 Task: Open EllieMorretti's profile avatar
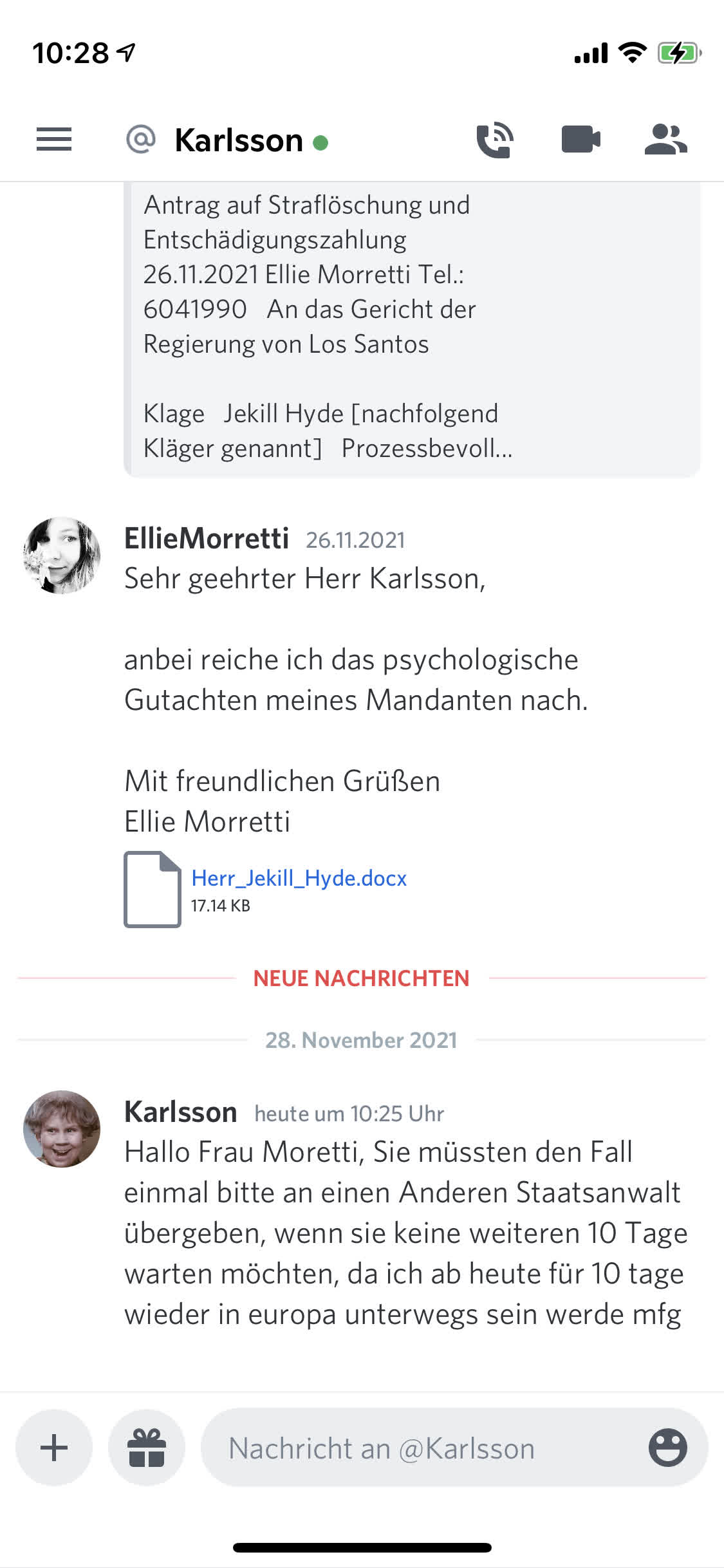62,555
